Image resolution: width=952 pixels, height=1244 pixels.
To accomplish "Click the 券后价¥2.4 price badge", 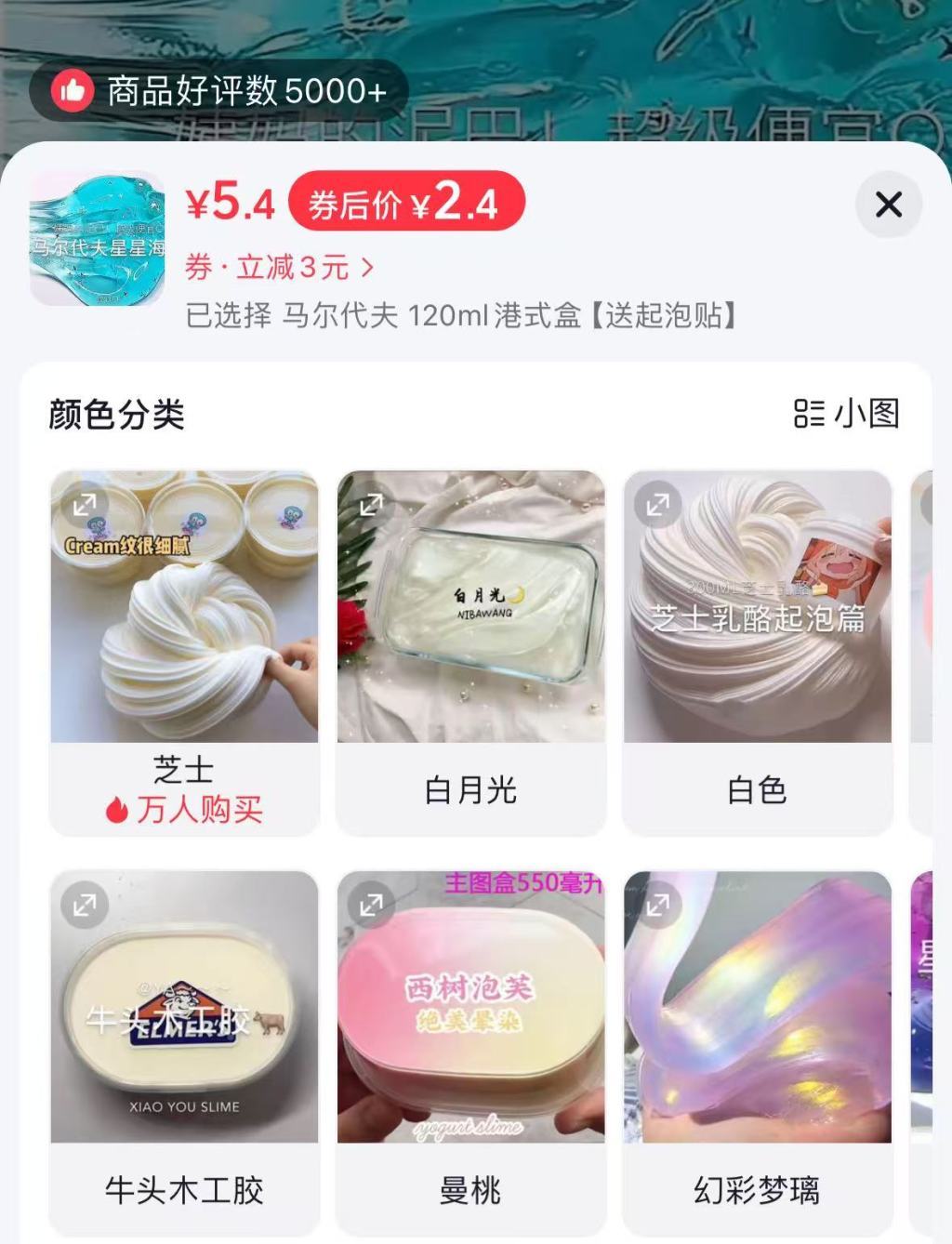I will (407, 203).
